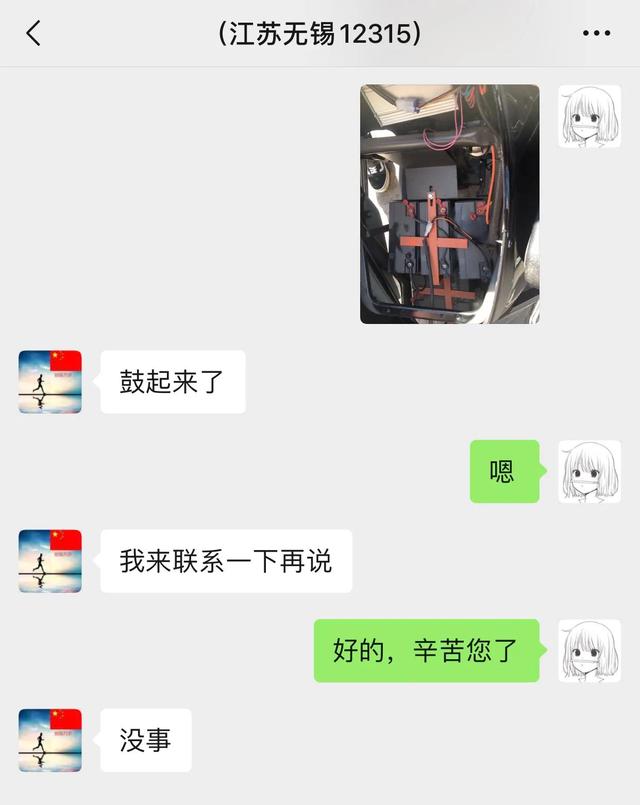The height and width of the screenshot is (805, 640).
Task: Tap the avatar next to 好的，辛苦您了
Action: tap(589, 651)
